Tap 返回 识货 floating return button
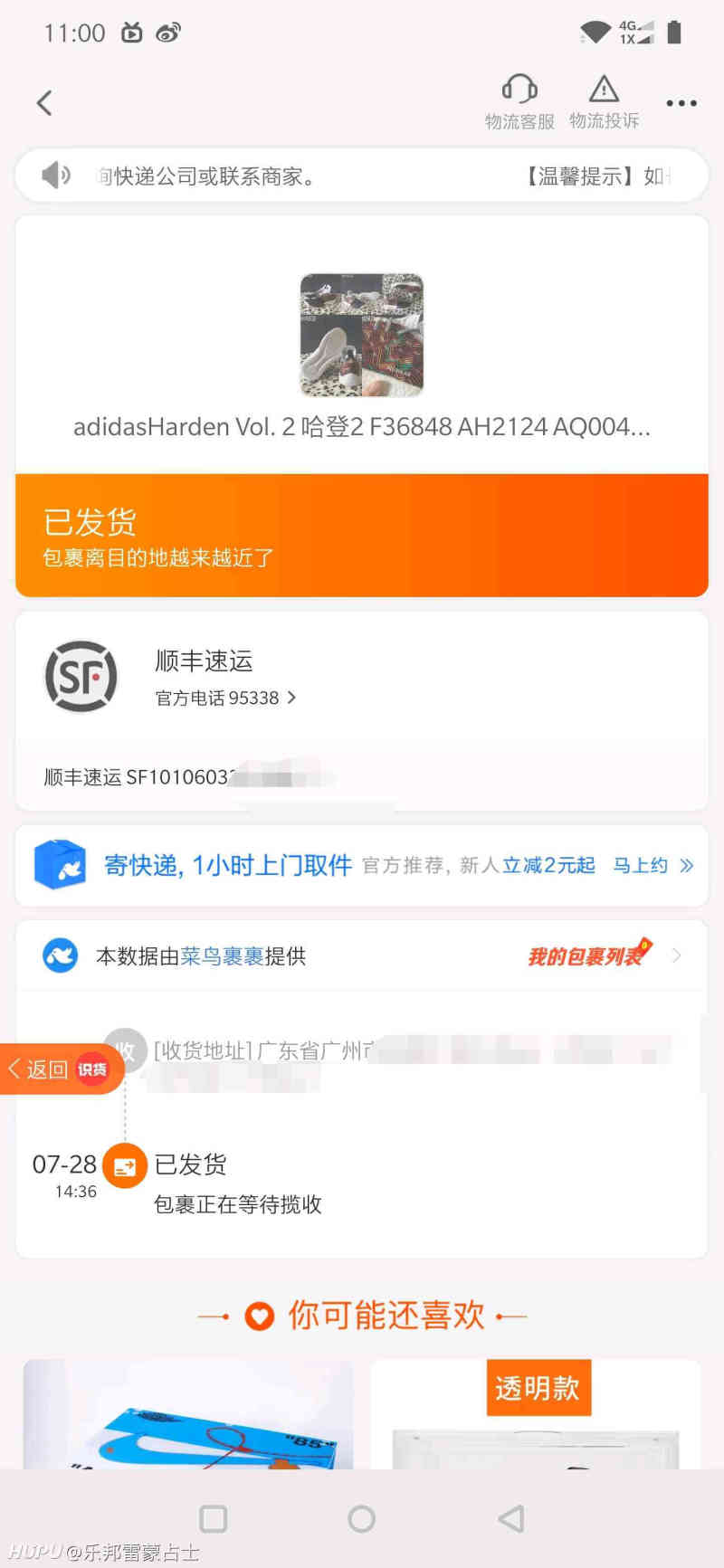 coord(60,1069)
